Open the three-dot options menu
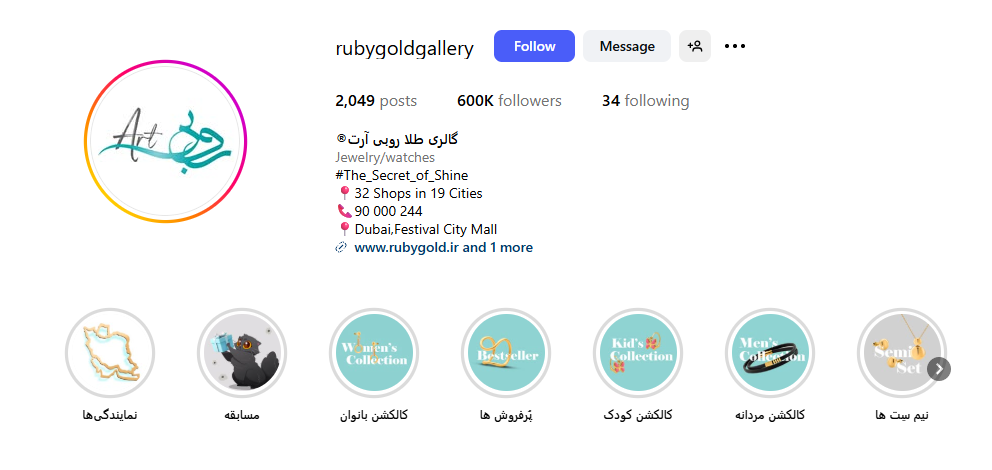 point(735,46)
